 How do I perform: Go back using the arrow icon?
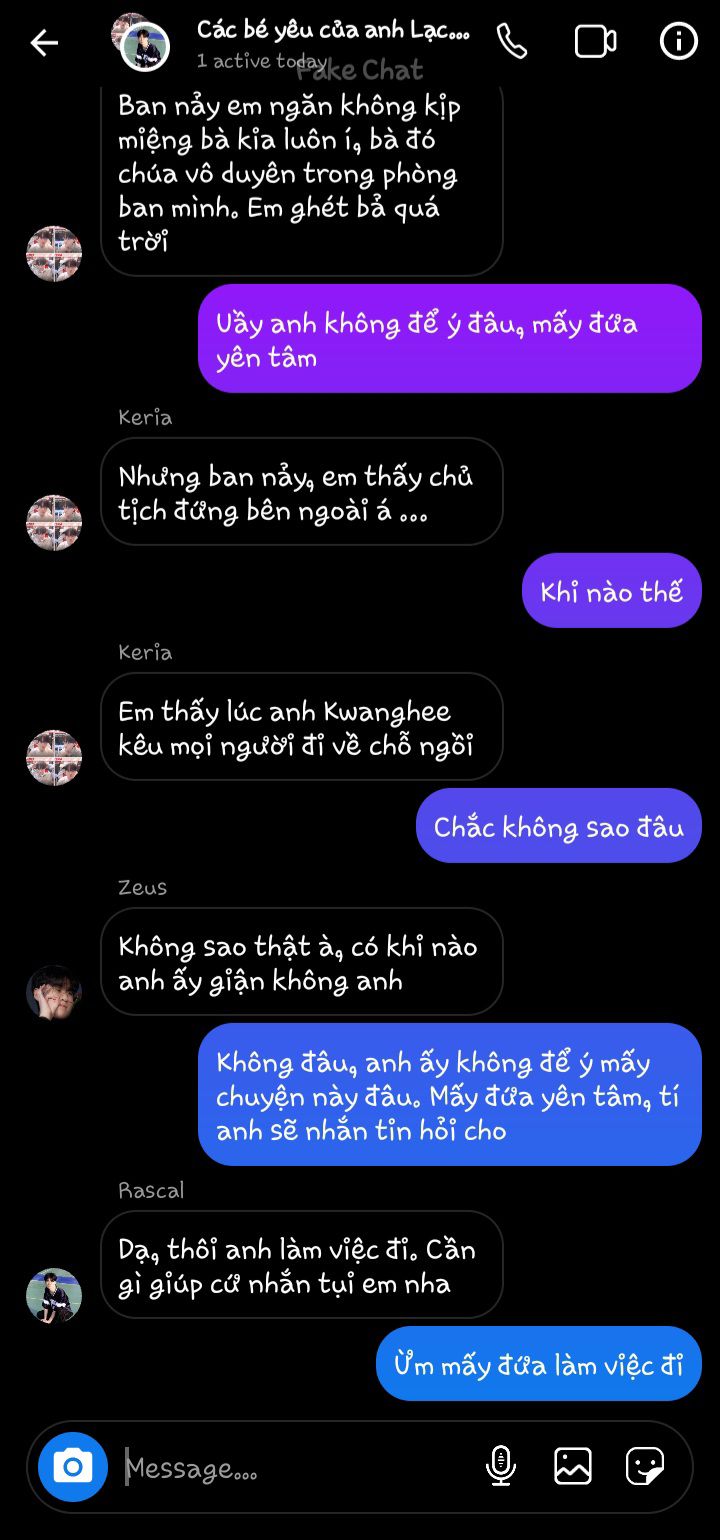pyautogui.click(x=44, y=42)
